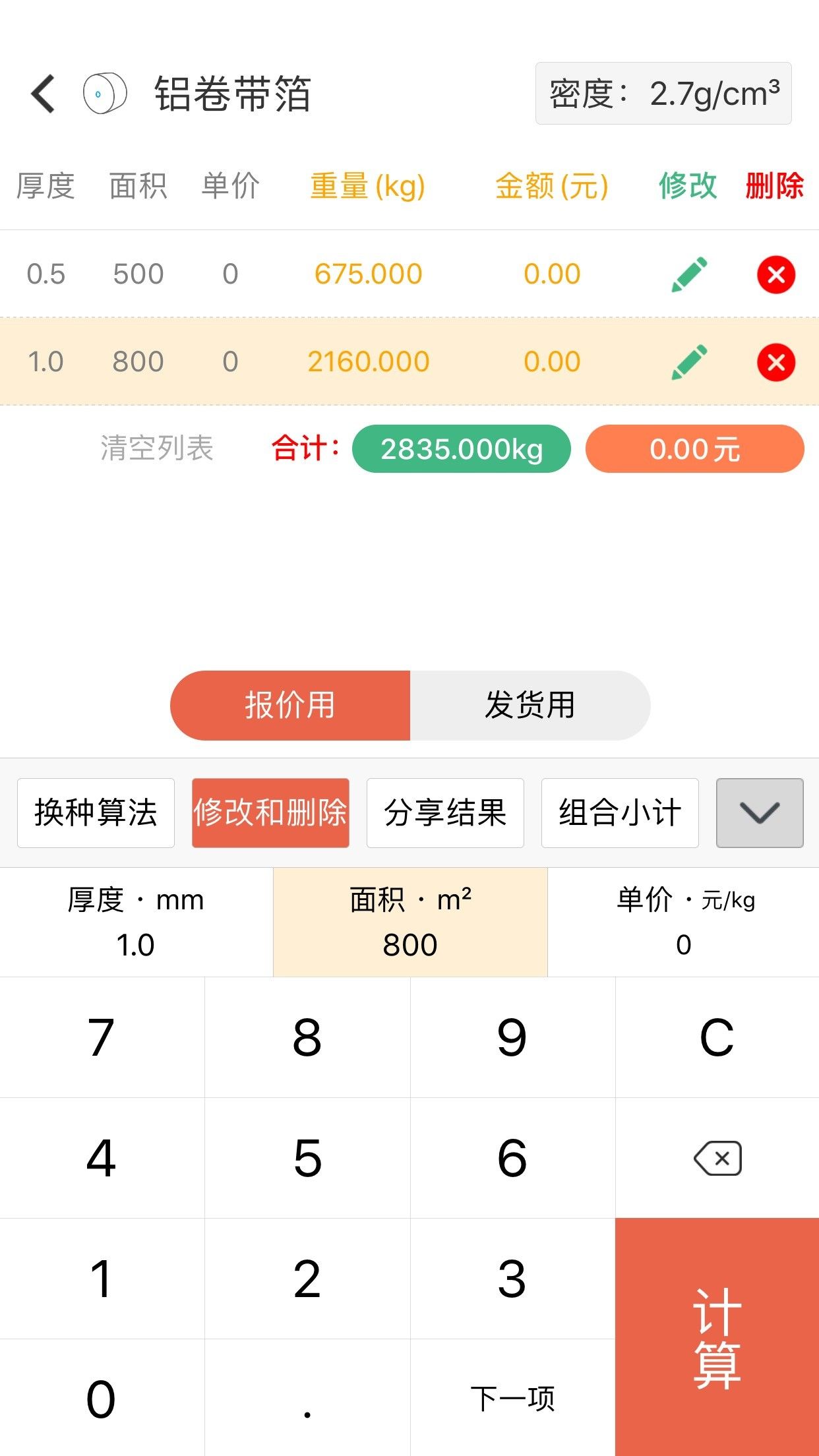Tap 清空列表 to clear the list
The width and height of the screenshot is (819, 1456).
click(x=157, y=448)
